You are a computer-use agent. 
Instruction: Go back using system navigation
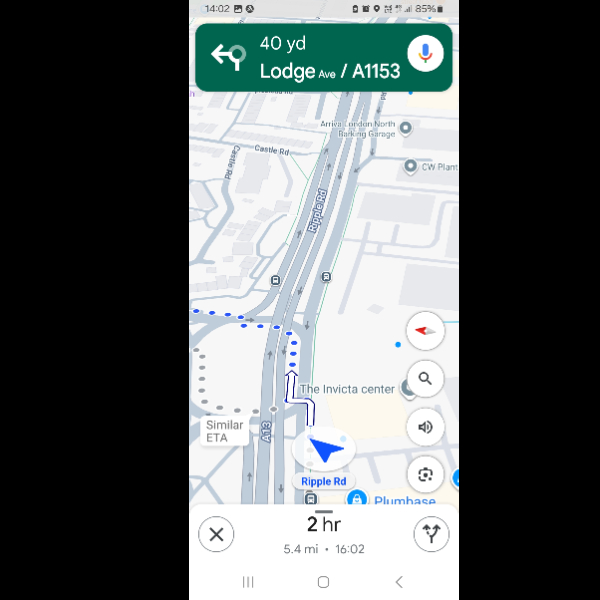[399, 582]
